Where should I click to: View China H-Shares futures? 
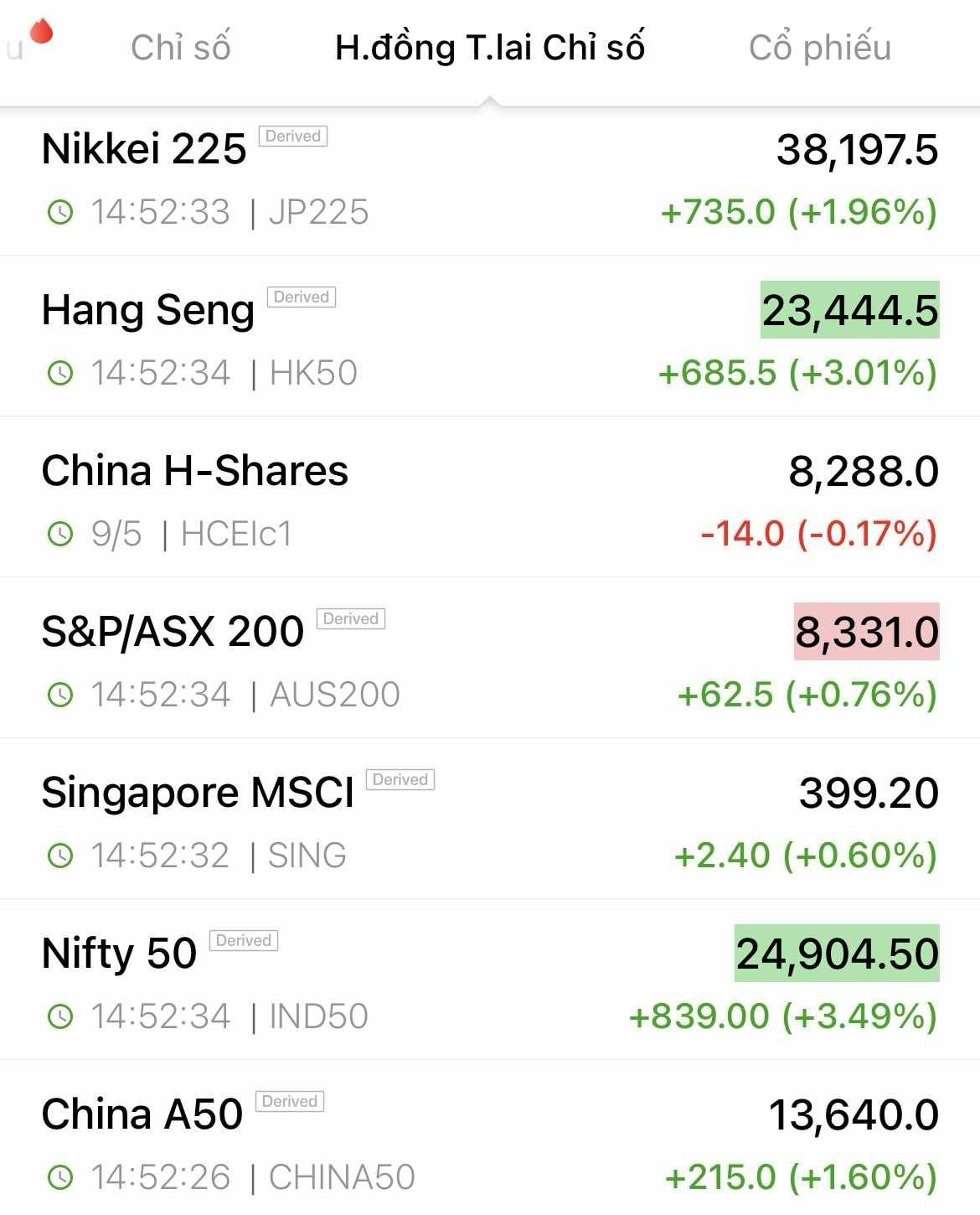[194, 472]
